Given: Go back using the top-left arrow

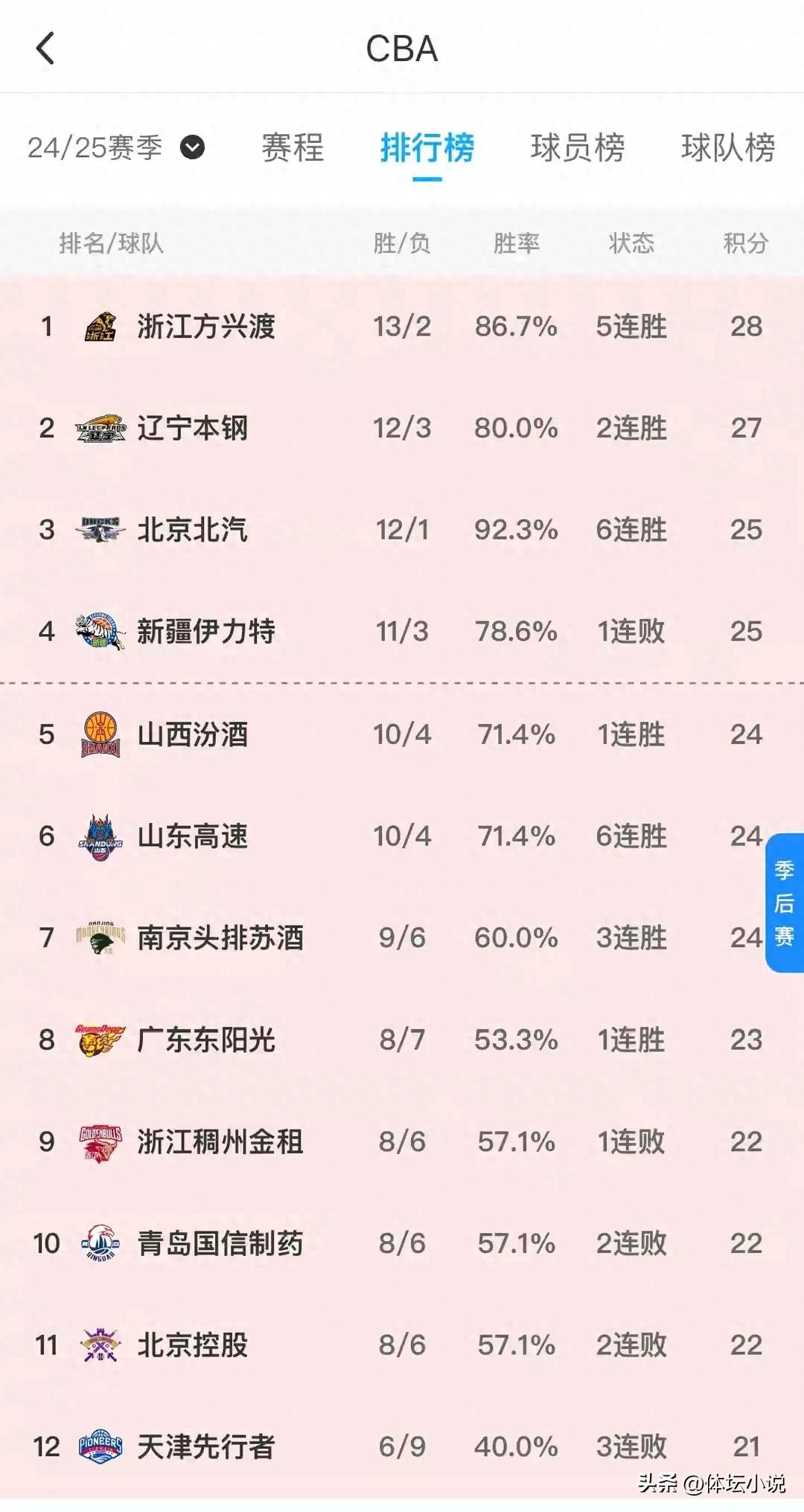Looking at the screenshot, I should [x=45, y=49].
